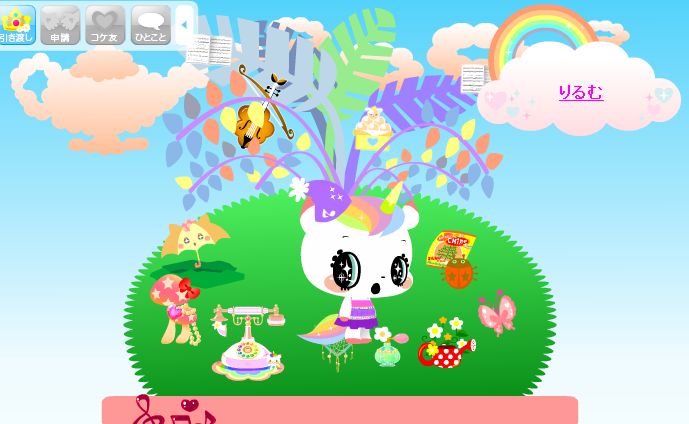Image resolution: width=689 pixels, height=424 pixels.
Task: Tap the 引き渡し crown button
Action: [16, 25]
